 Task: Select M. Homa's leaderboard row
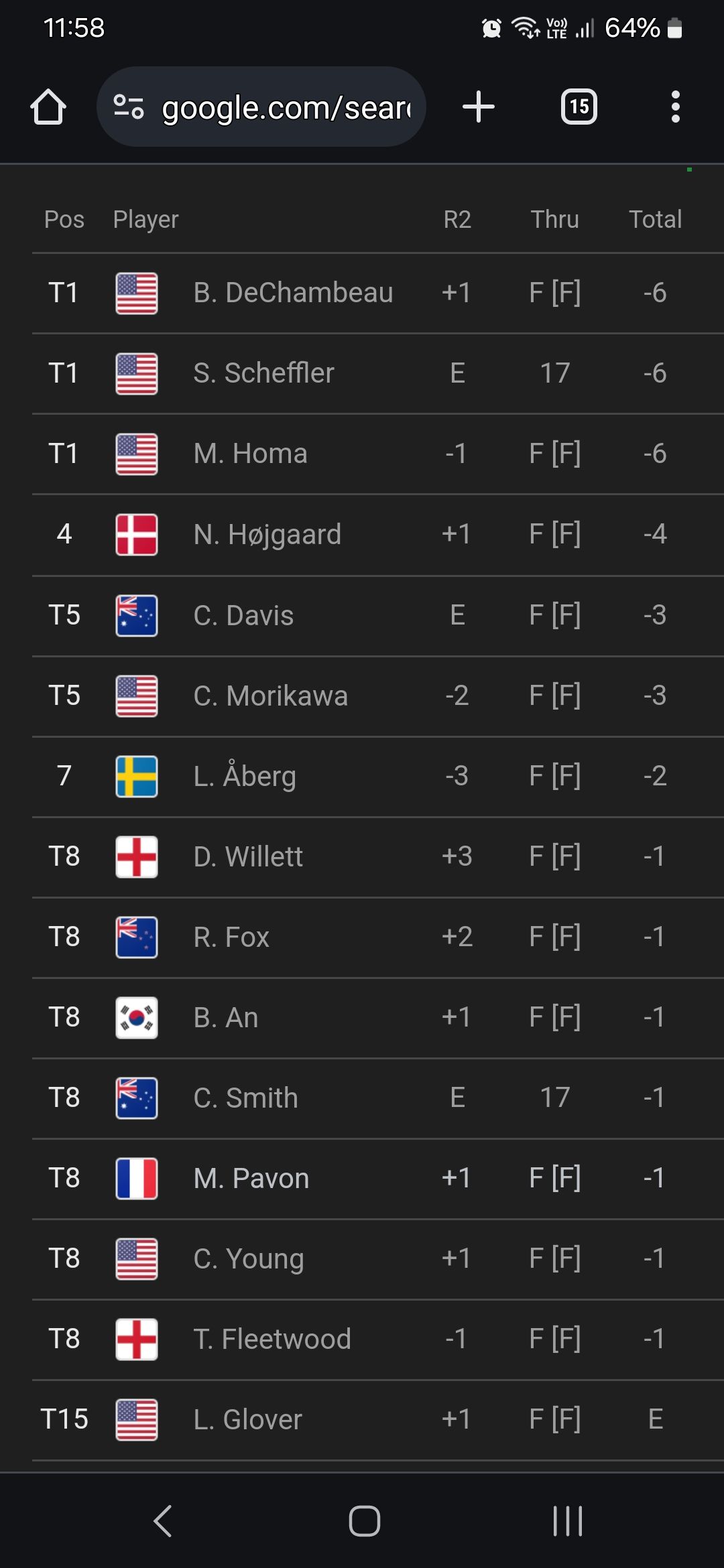250,454
